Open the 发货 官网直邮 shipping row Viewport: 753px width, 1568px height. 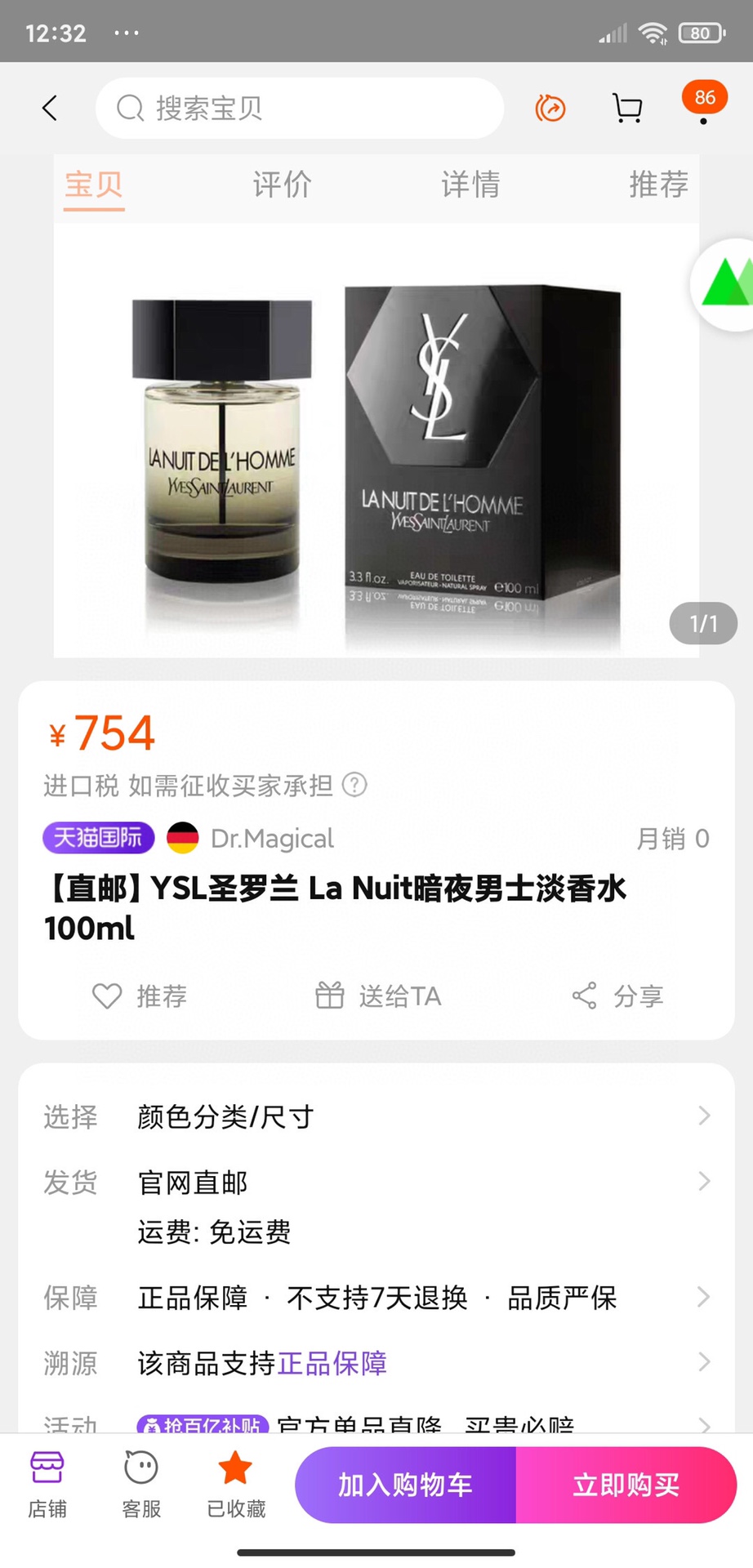[x=376, y=1183]
